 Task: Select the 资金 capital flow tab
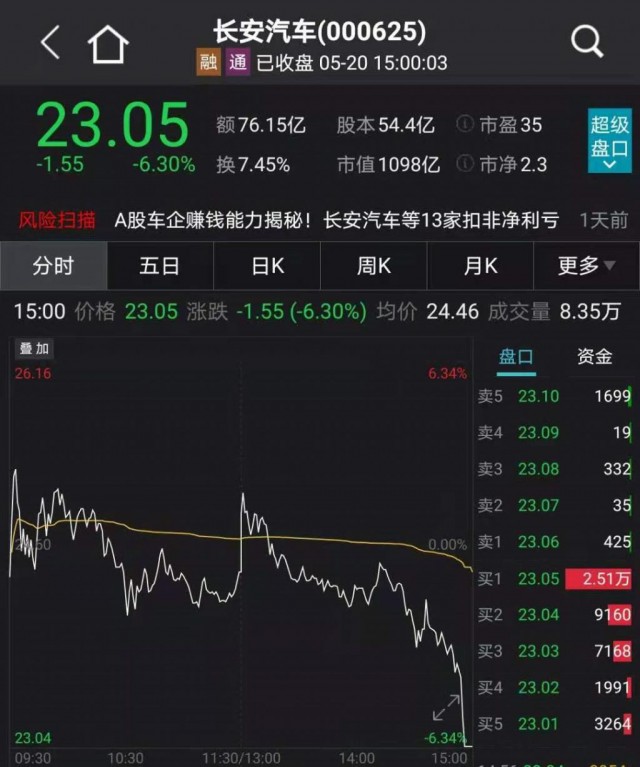click(x=594, y=357)
